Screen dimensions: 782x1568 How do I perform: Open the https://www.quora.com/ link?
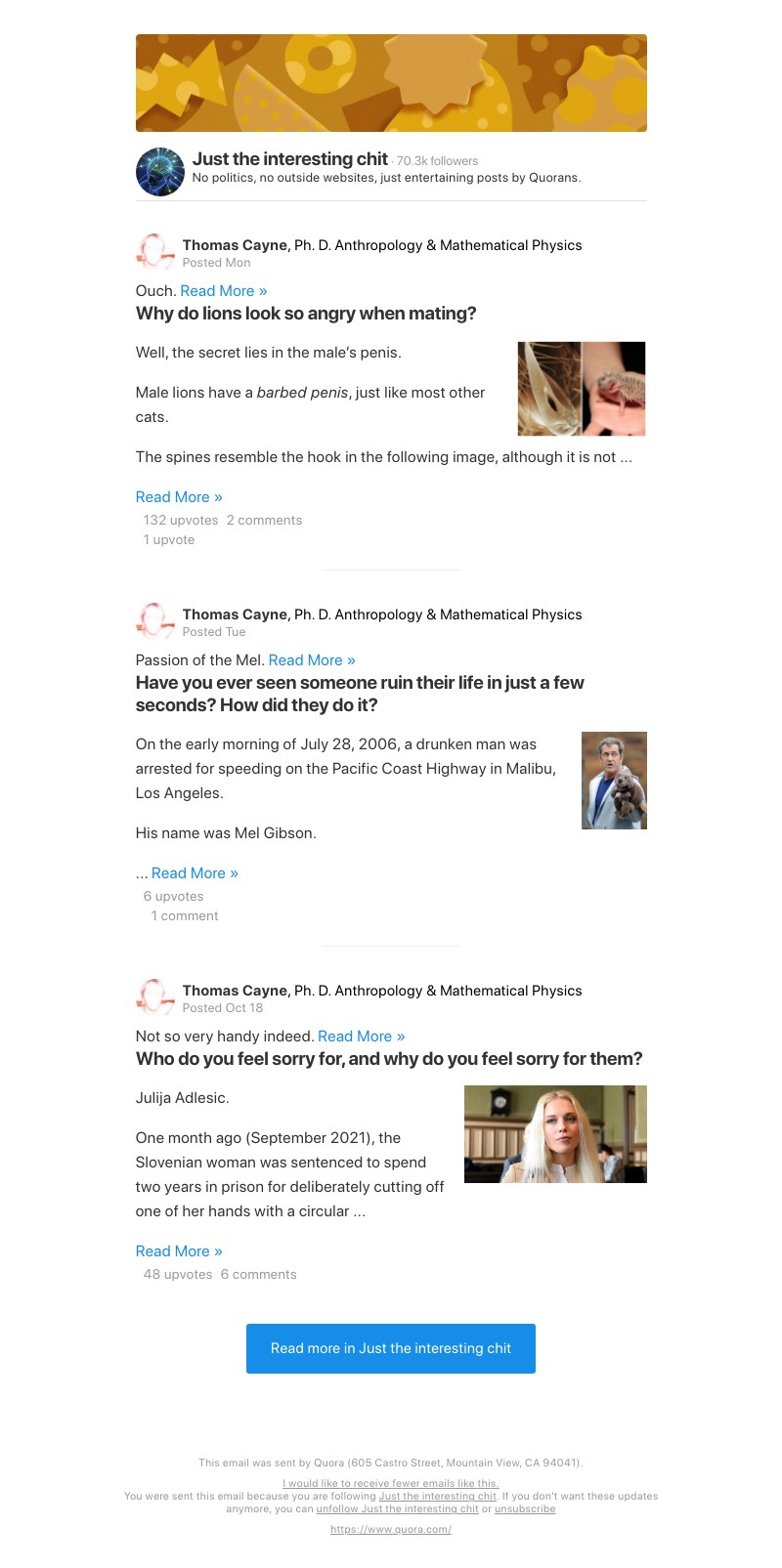pyautogui.click(x=391, y=1529)
